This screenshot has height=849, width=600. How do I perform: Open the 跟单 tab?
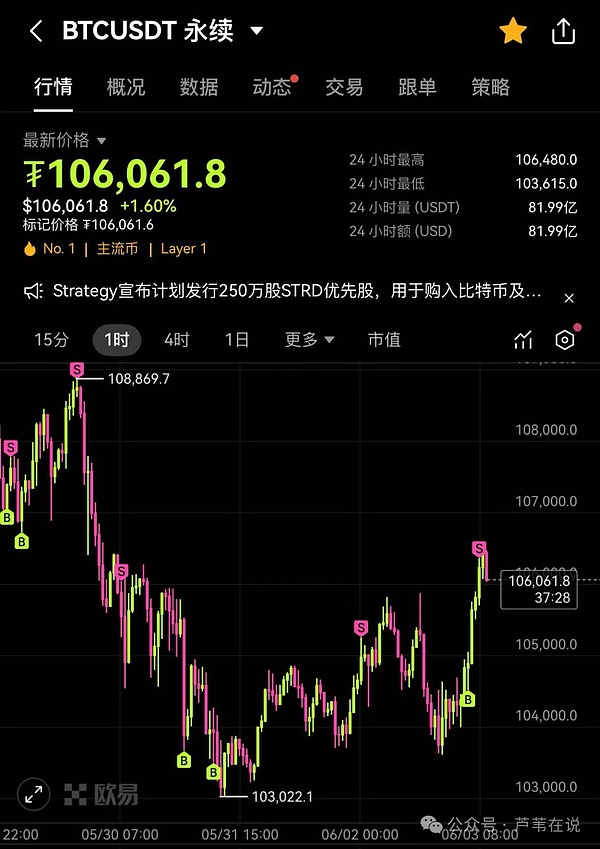point(417,87)
